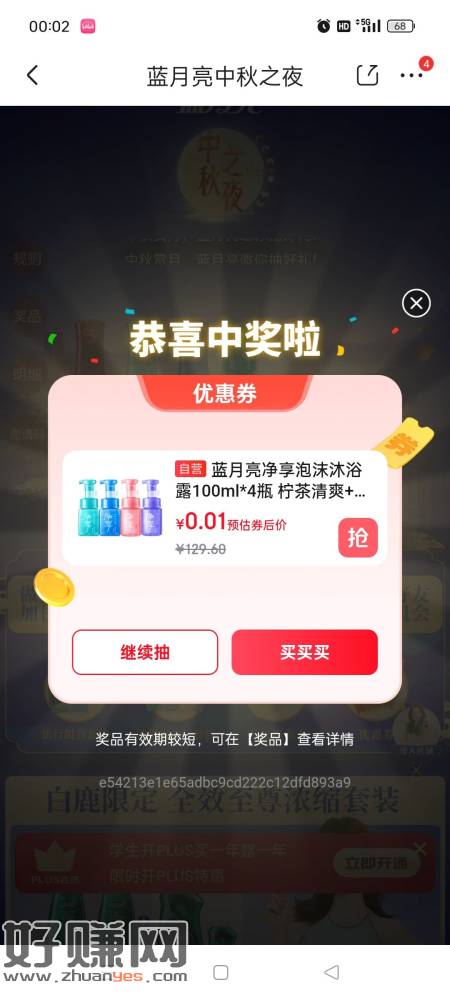Viewport: 450px width, 1000px height.
Task: Close the 恭喜中奖啦 prize popup
Action: pyautogui.click(x=416, y=304)
